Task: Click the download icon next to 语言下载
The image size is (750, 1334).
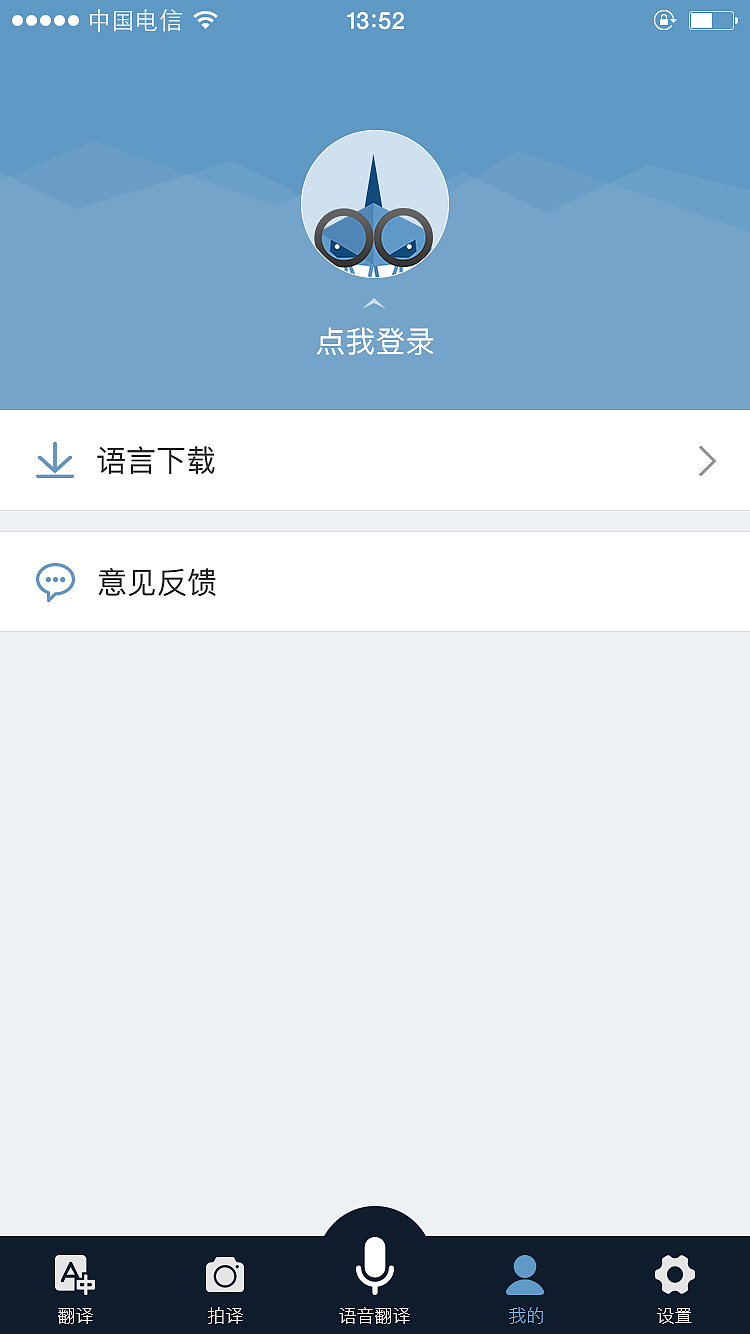Action: [55, 460]
